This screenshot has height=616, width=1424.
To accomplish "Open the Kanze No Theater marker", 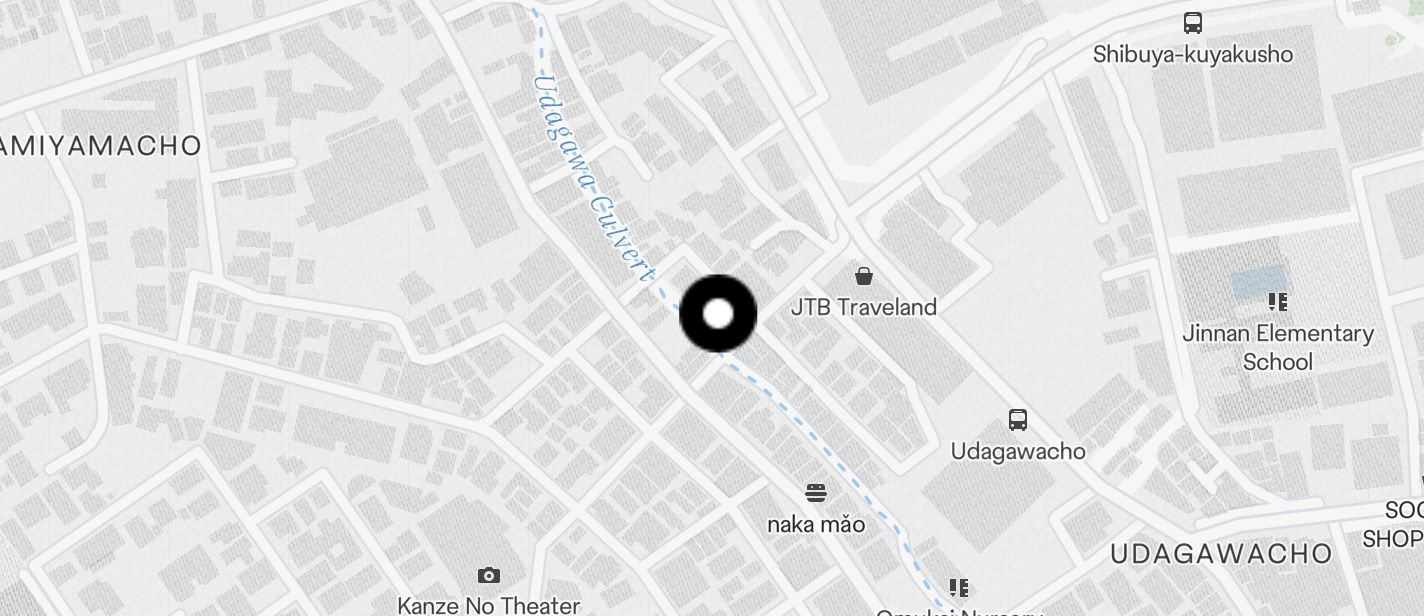I will coord(488,575).
